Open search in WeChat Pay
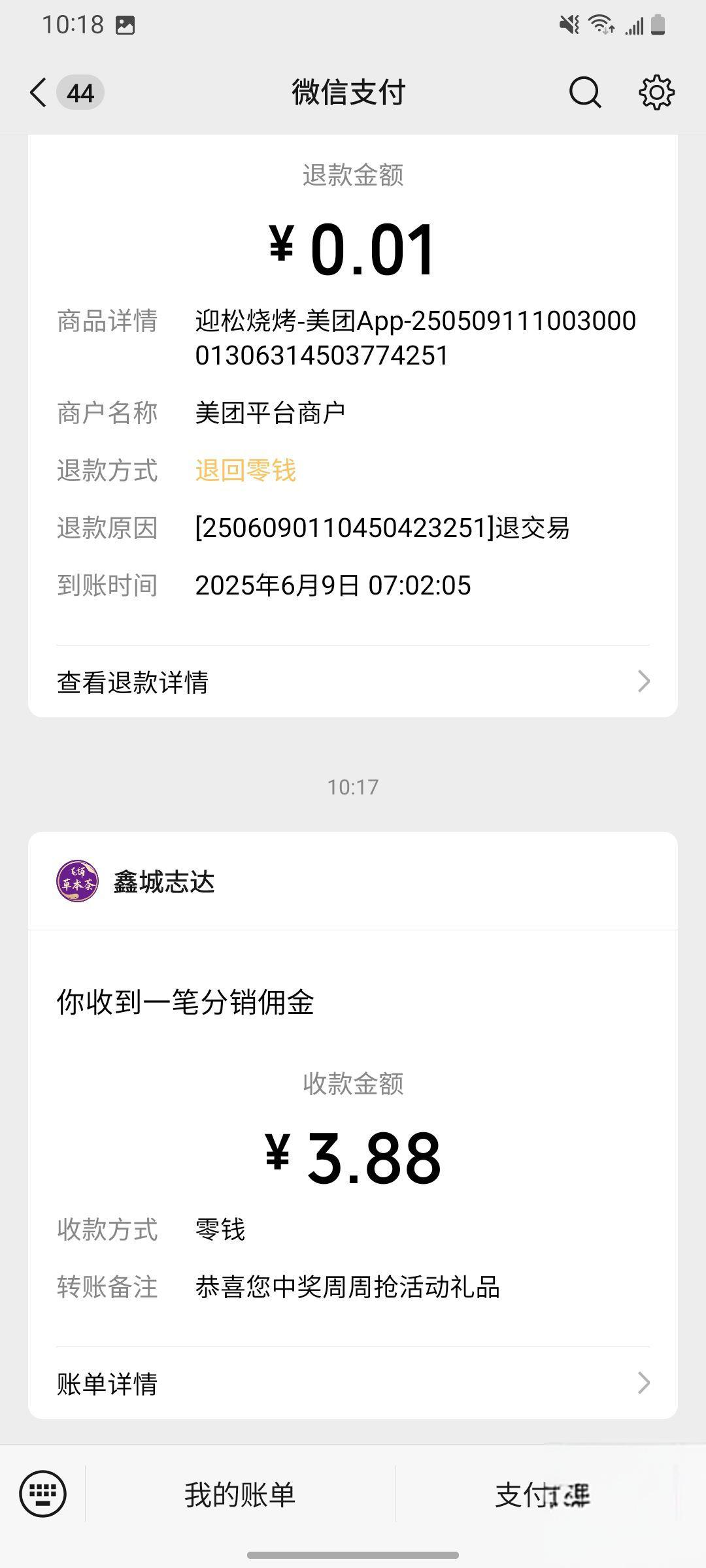 [x=585, y=92]
